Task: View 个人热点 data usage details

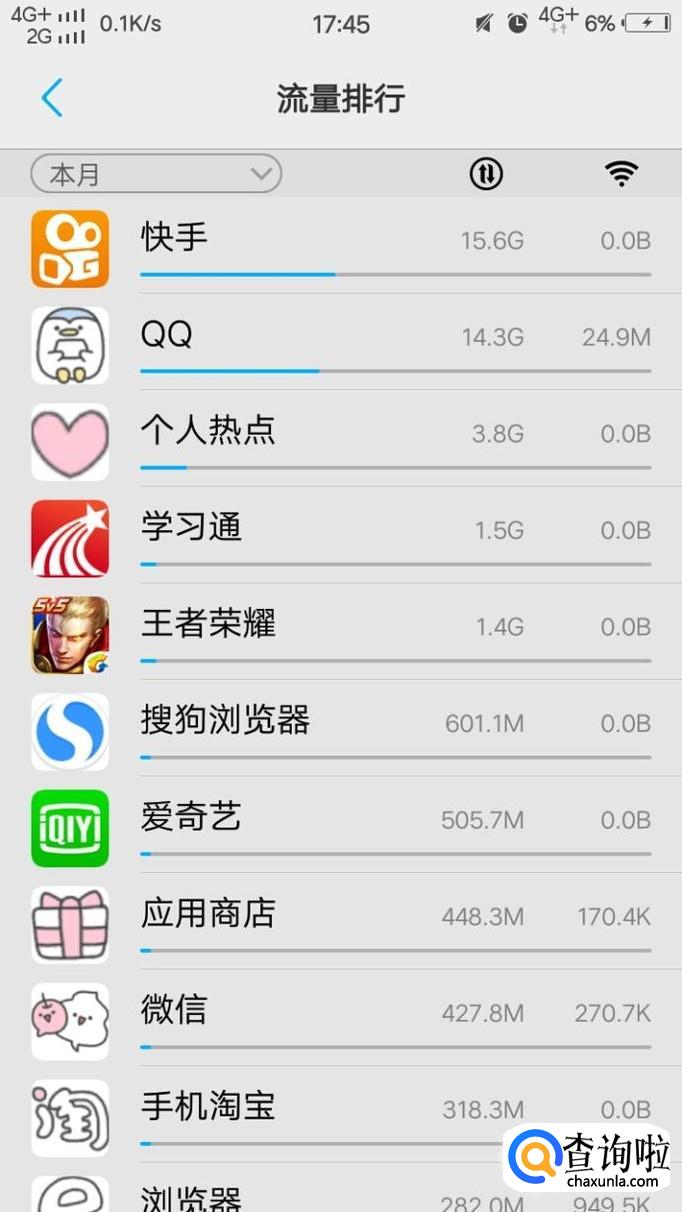Action: click(340, 439)
